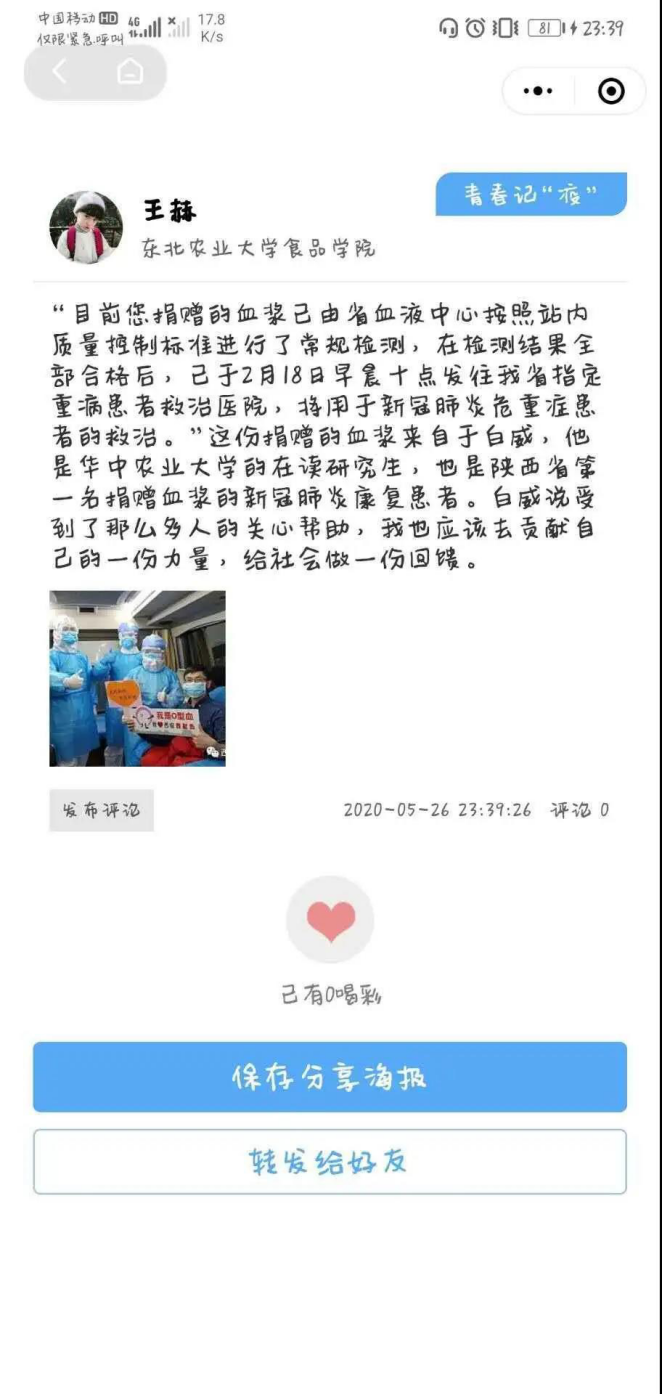Go back to the previous page
This screenshot has height=1394, width=663.
60,72
